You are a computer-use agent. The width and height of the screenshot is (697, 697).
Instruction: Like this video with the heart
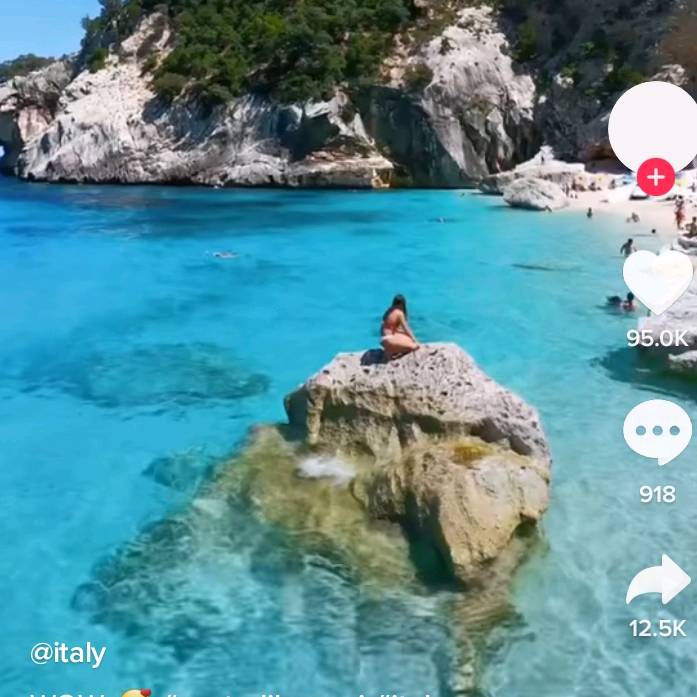coord(657,281)
